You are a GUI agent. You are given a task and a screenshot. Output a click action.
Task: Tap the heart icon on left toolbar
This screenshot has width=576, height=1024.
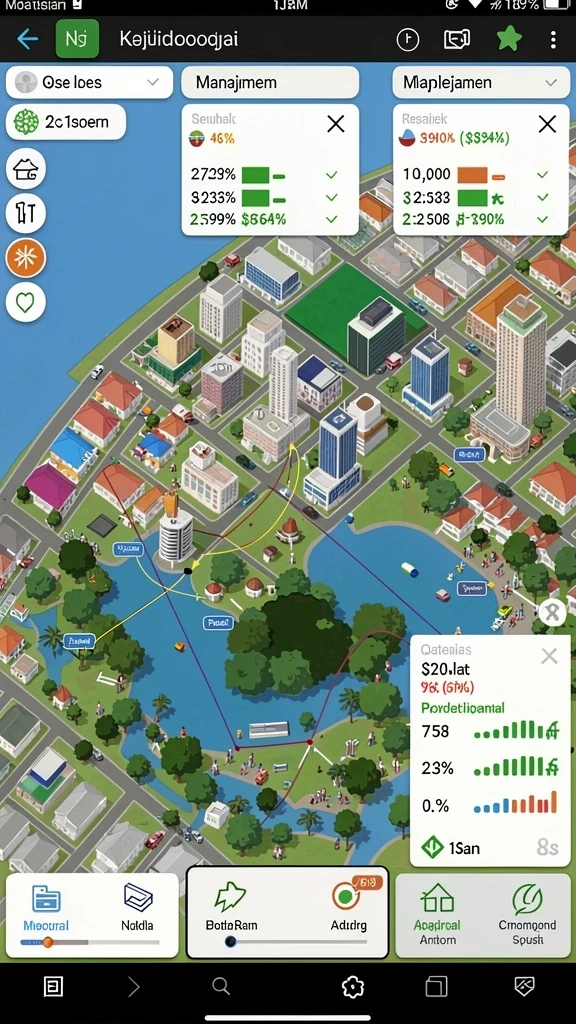25,302
